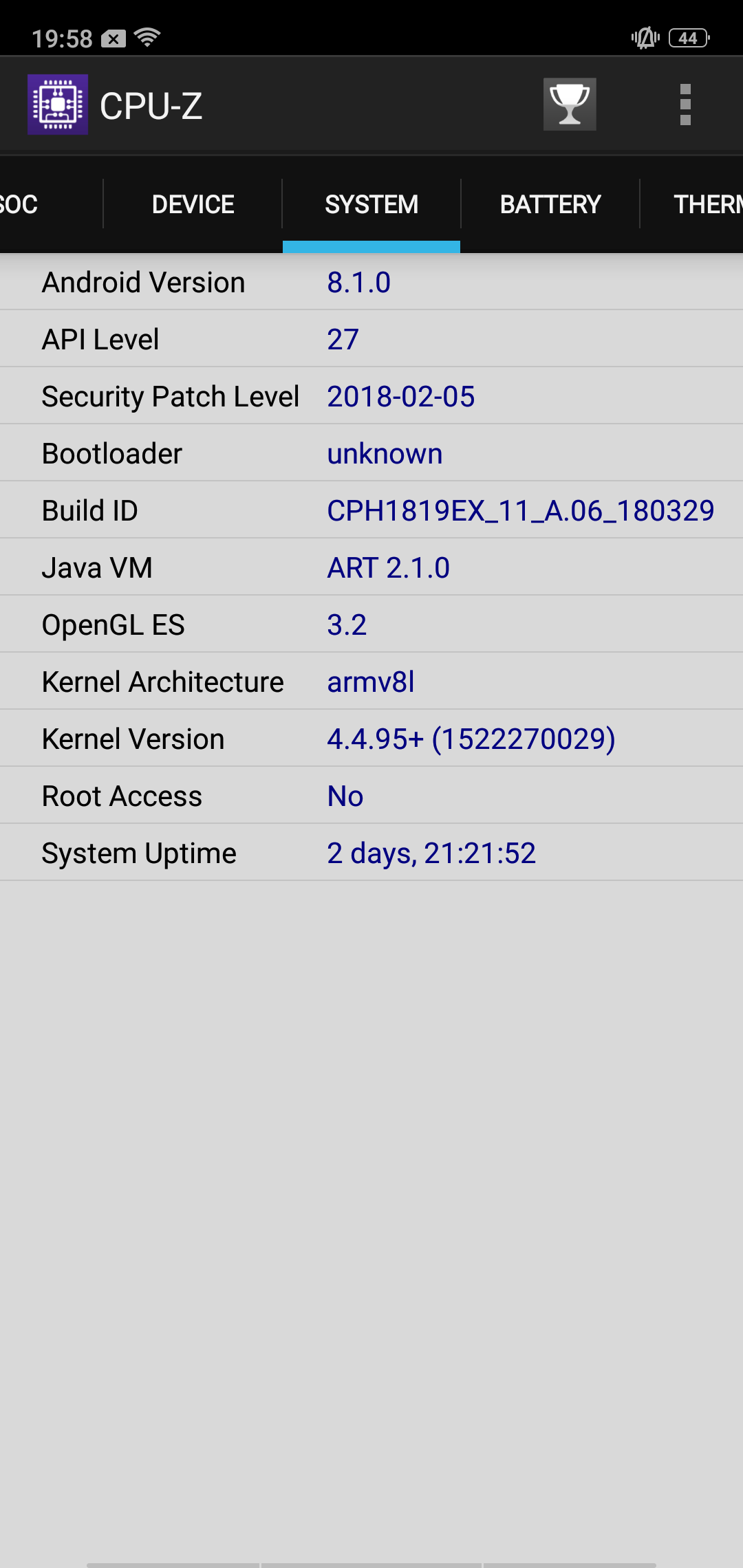Image resolution: width=743 pixels, height=1568 pixels.
Task: Select the SYSTEM tab
Action: (371, 204)
